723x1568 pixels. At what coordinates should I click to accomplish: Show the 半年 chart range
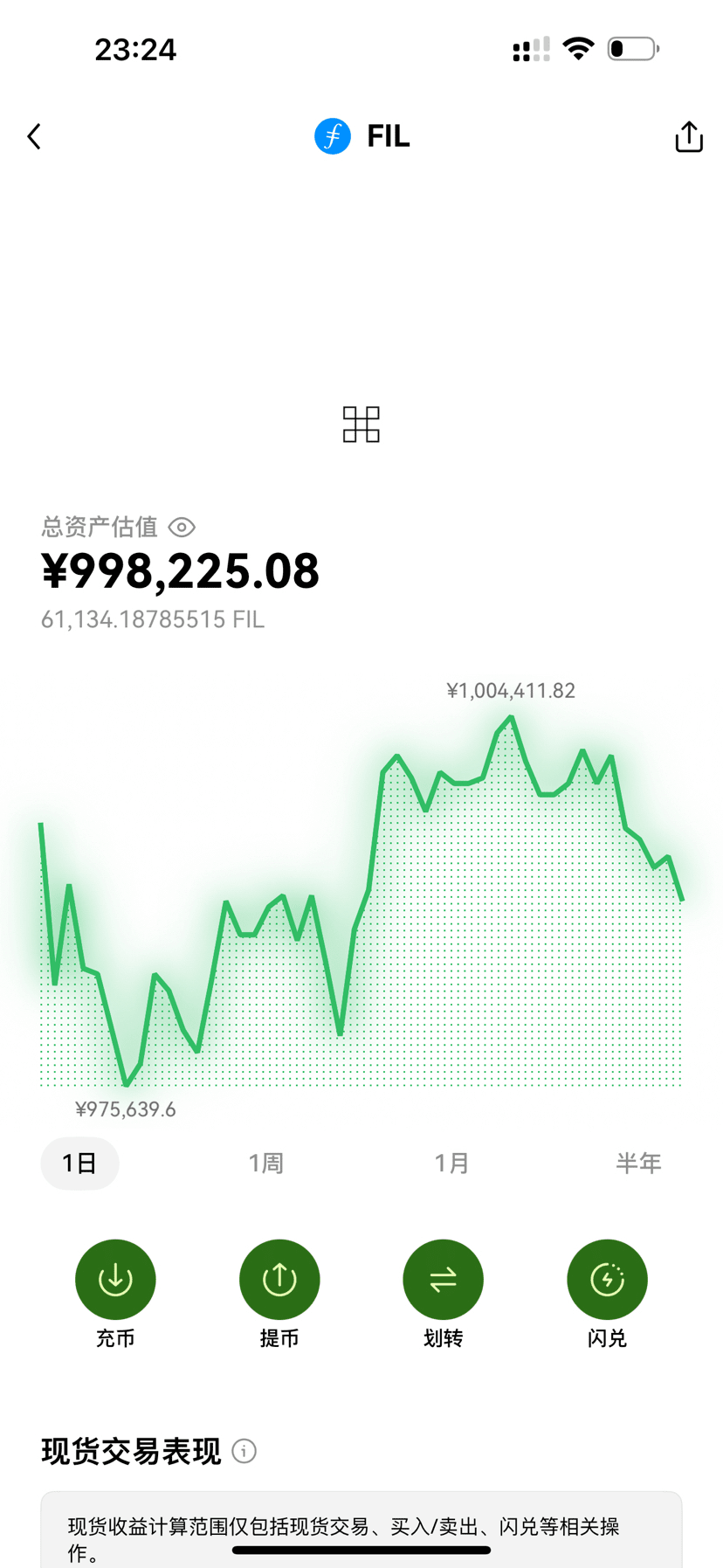[638, 1164]
